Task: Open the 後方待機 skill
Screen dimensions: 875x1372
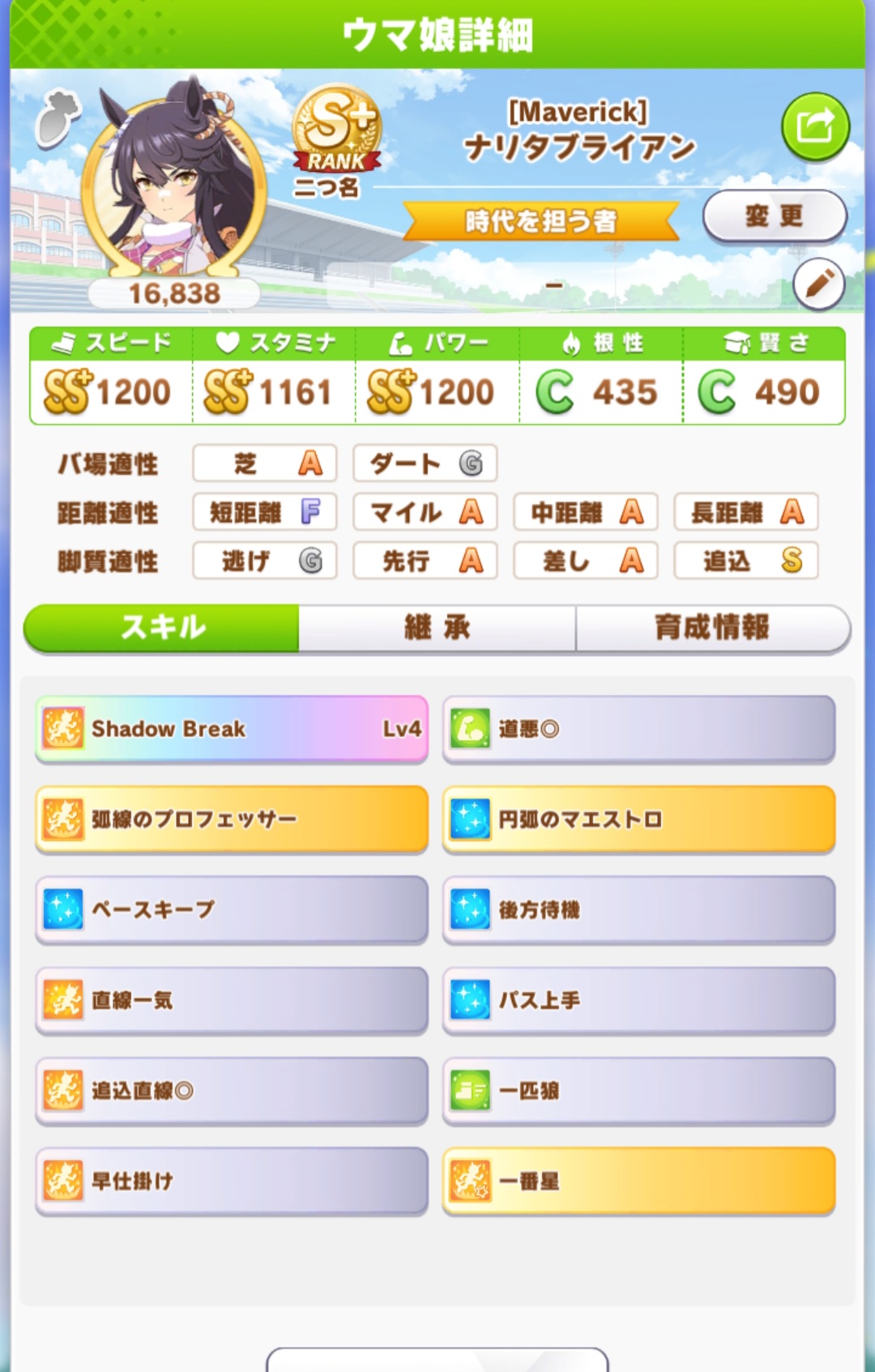Action: 638,909
